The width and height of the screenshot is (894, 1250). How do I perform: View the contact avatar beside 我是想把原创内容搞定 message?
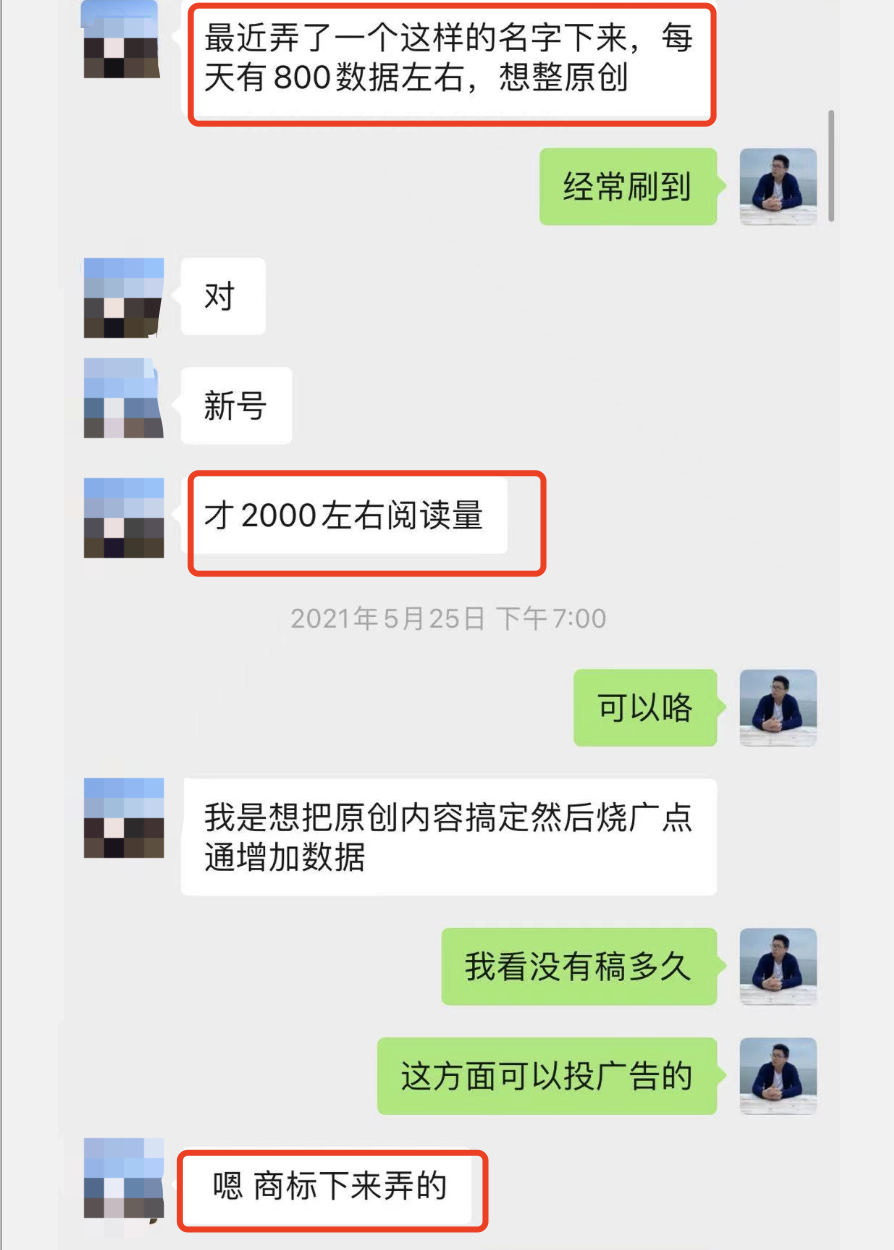point(124,818)
